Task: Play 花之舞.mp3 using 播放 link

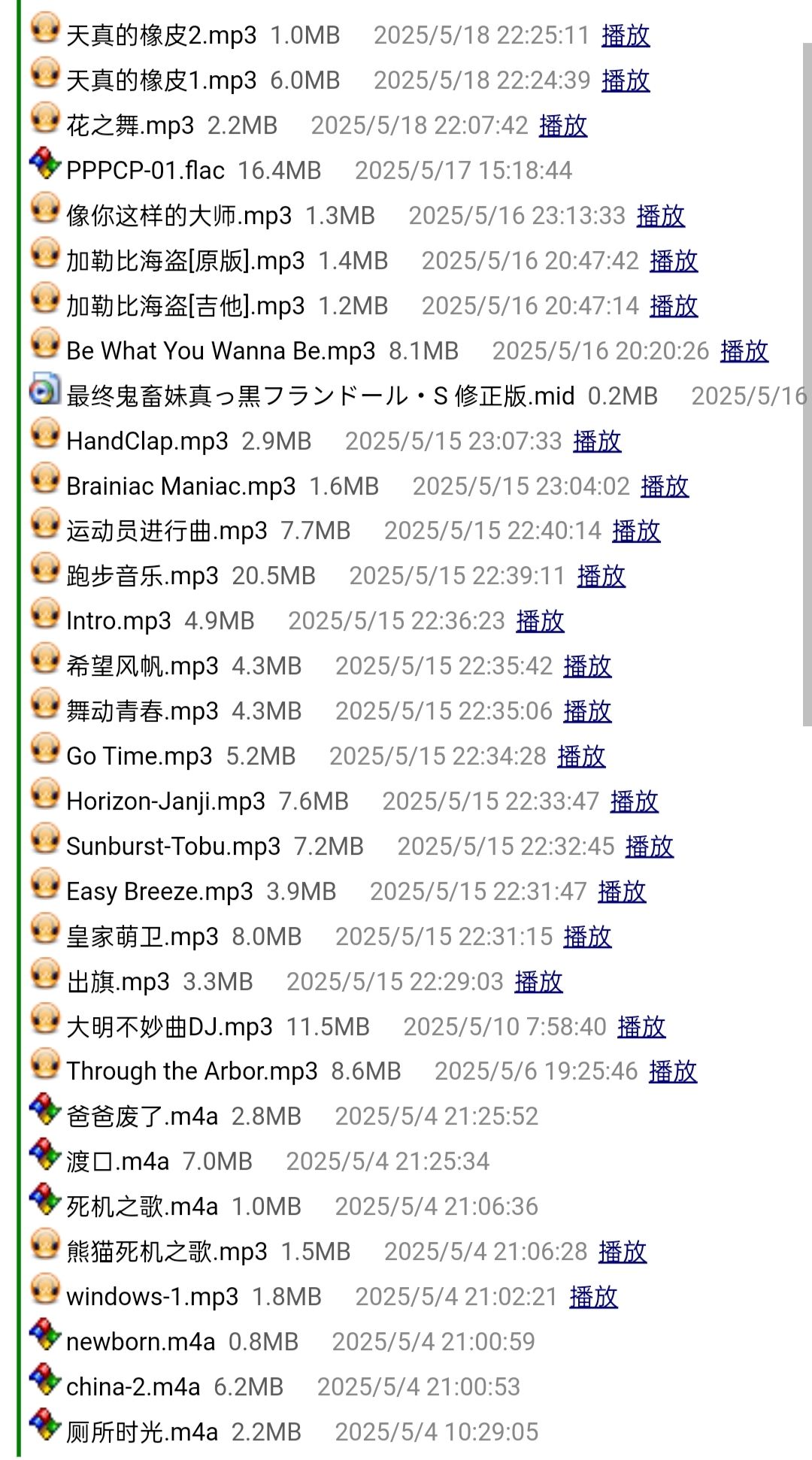Action: pyautogui.click(x=562, y=126)
